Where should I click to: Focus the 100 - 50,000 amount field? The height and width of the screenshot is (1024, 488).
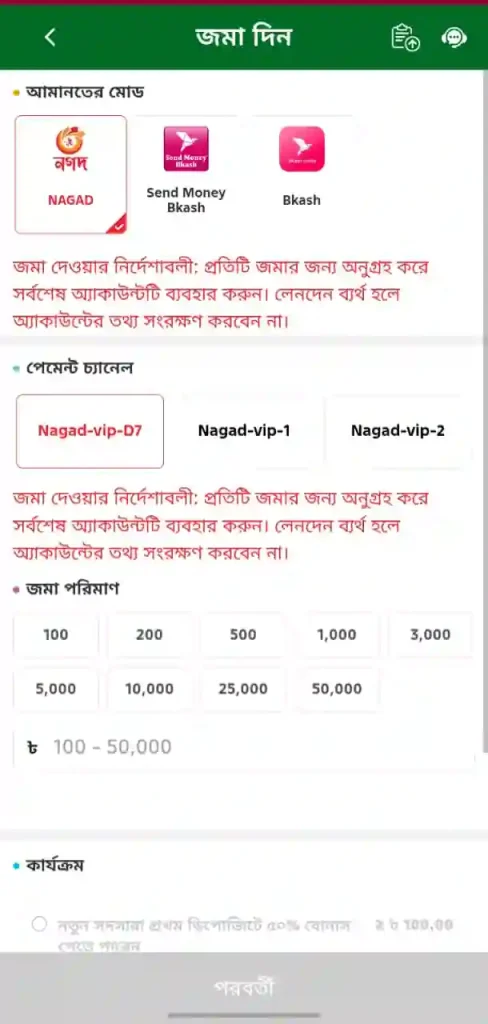pyautogui.click(x=243, y=747)
